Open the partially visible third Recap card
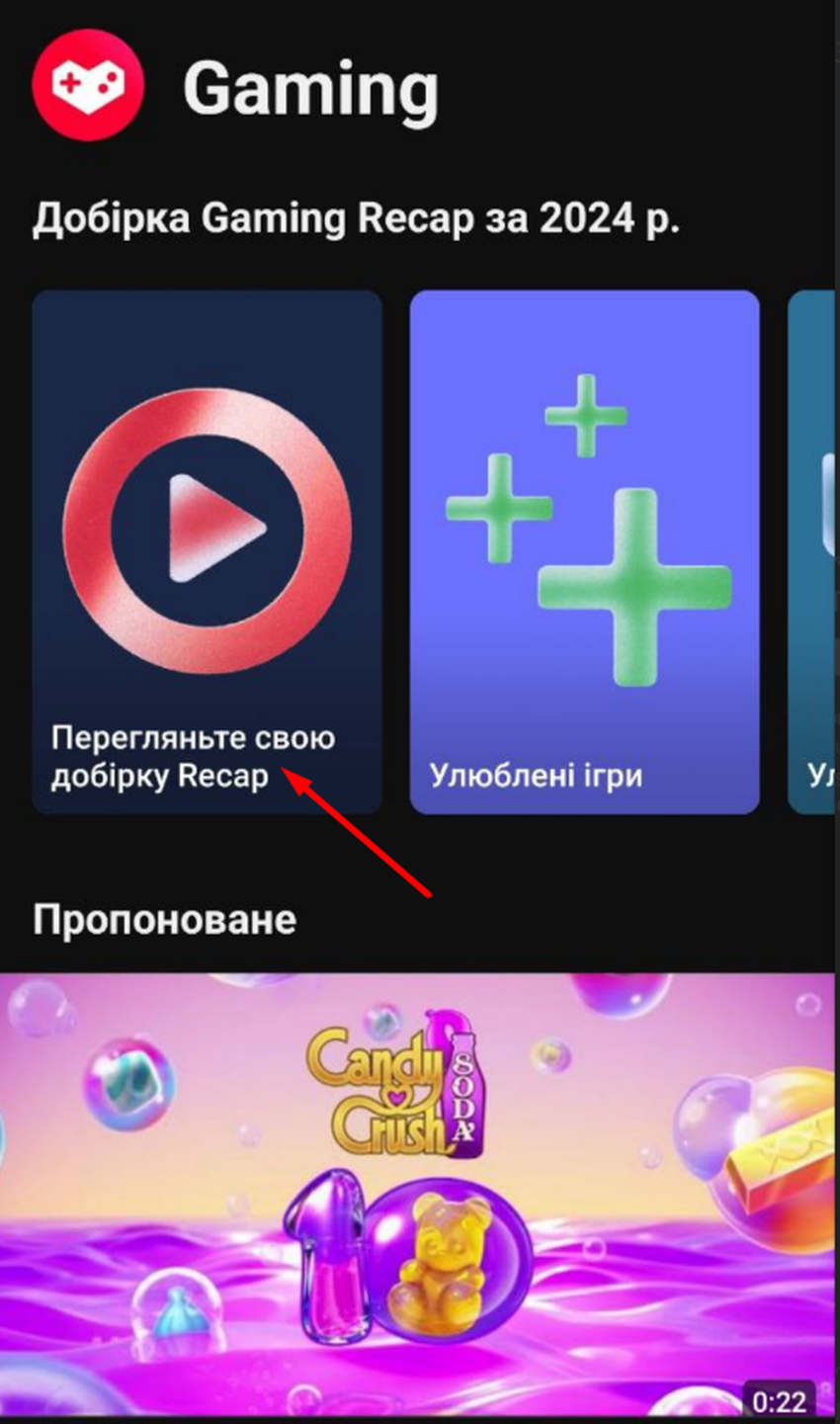Viewport: 840px width, 1424px height. (x=812, y=551)
